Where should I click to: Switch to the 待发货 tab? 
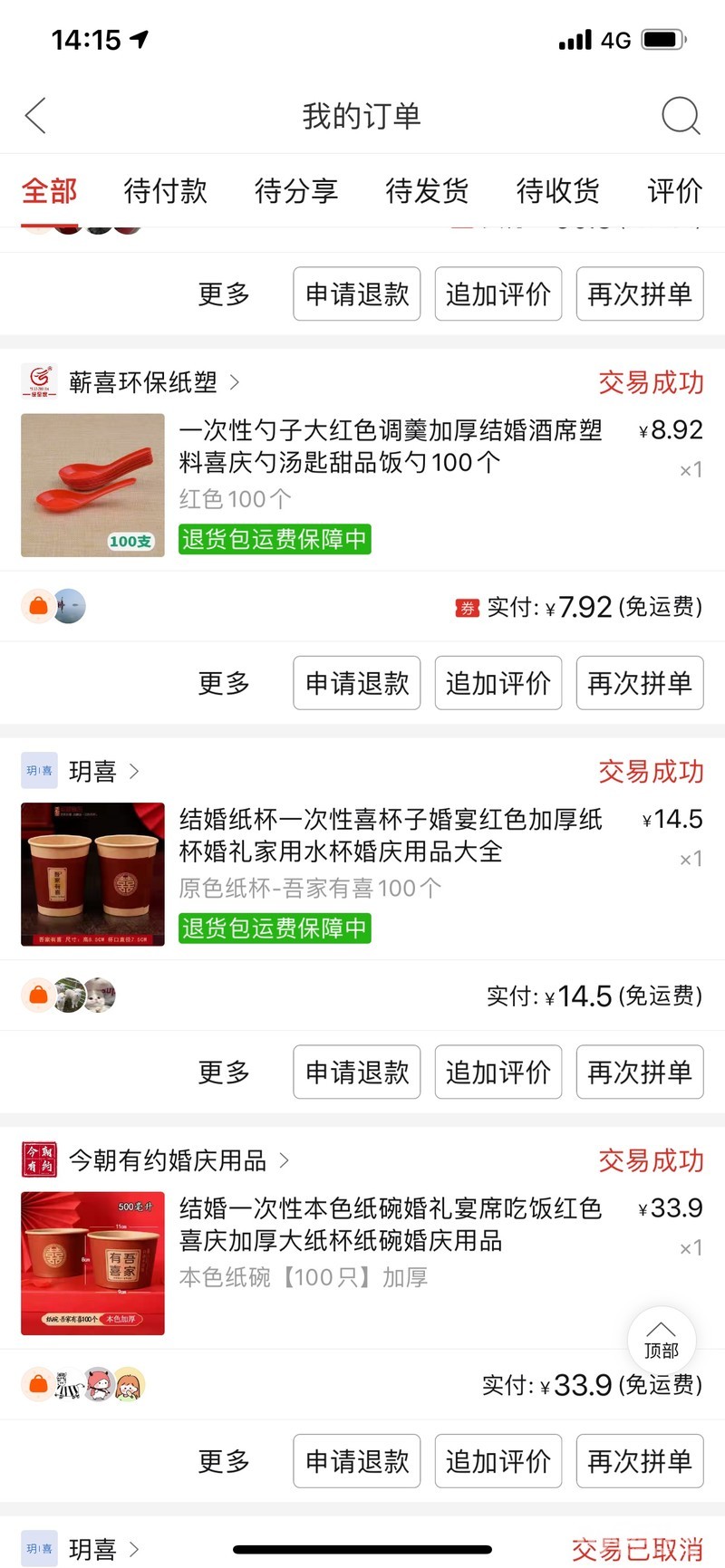pos(427,191)
